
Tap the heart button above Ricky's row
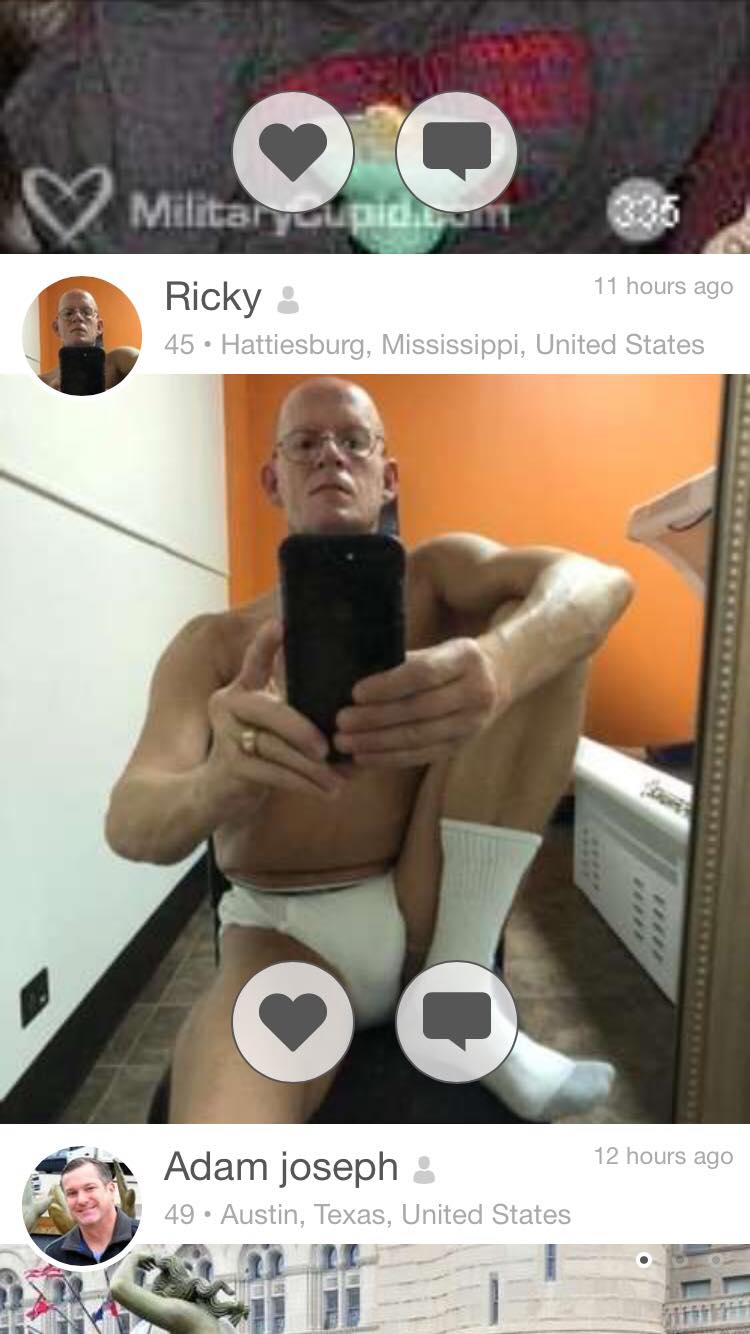pyautogui.click(x=293, y=152)
